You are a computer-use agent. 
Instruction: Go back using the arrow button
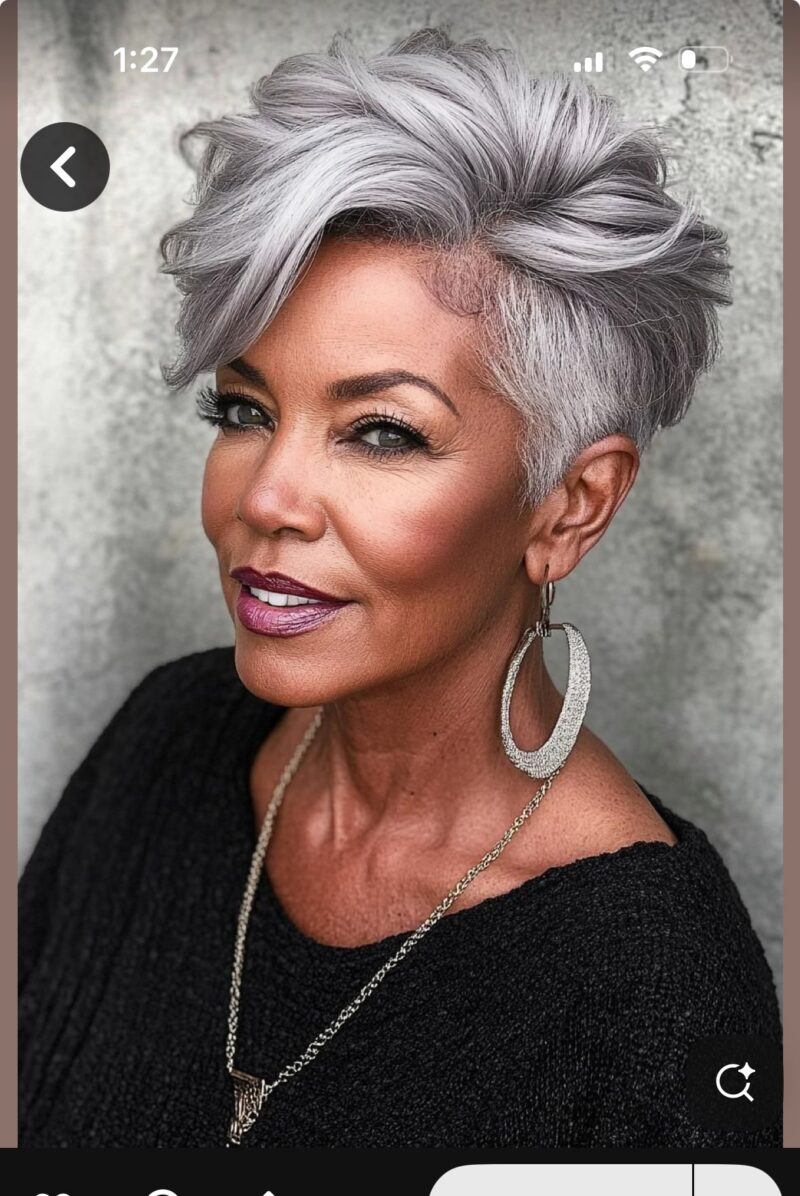[x=65, y=167]
